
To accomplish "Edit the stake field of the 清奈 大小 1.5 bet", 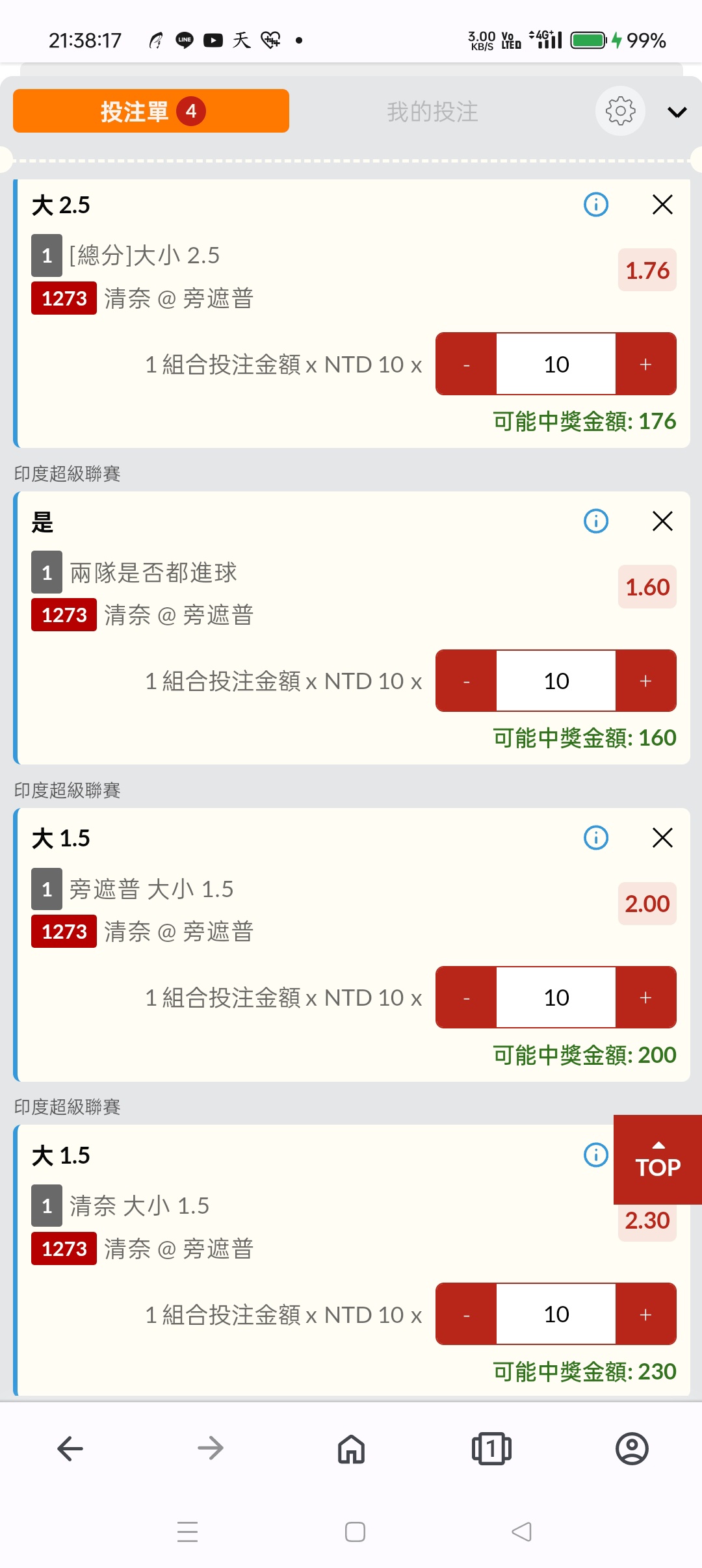I will click(x=556, y=1314).
